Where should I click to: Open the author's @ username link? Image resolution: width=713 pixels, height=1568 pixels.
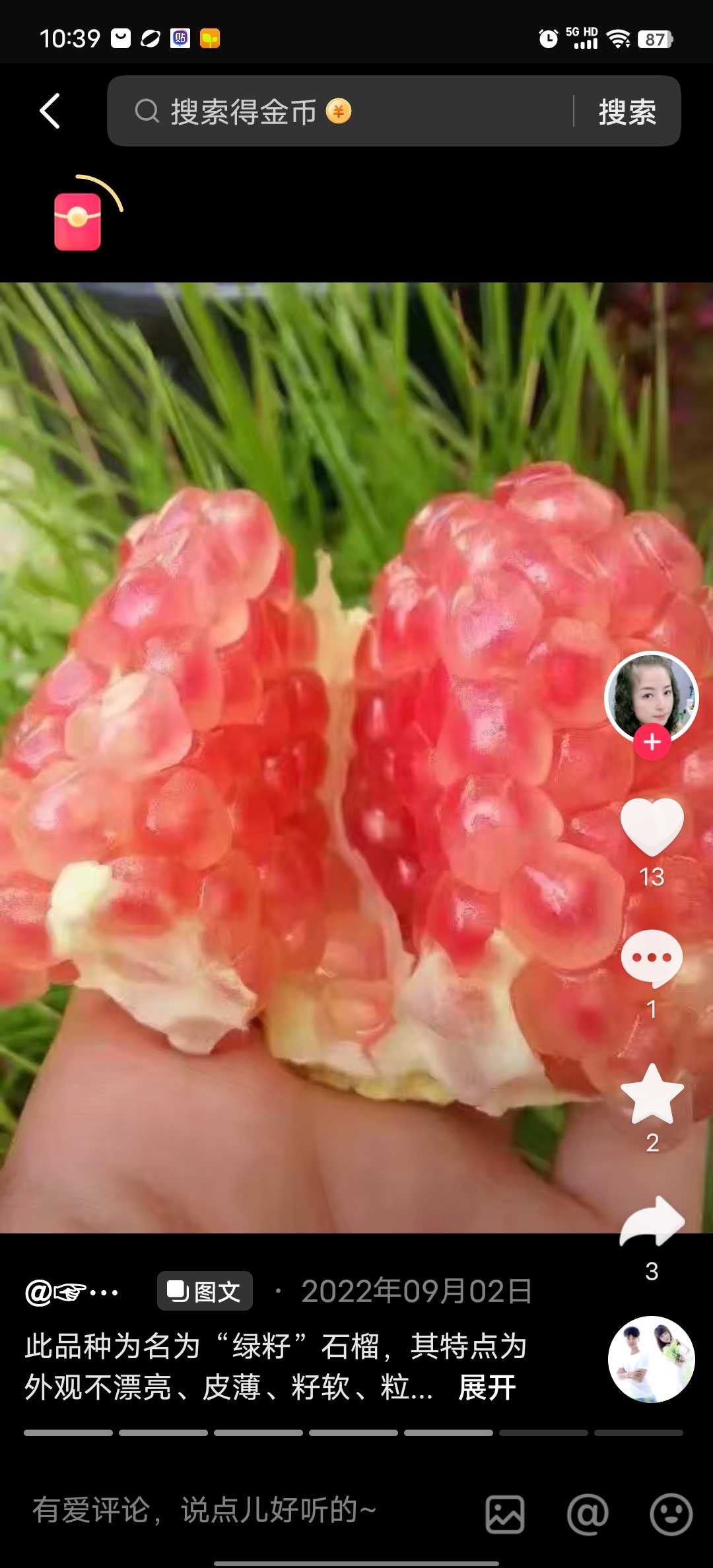(71, 1291)
